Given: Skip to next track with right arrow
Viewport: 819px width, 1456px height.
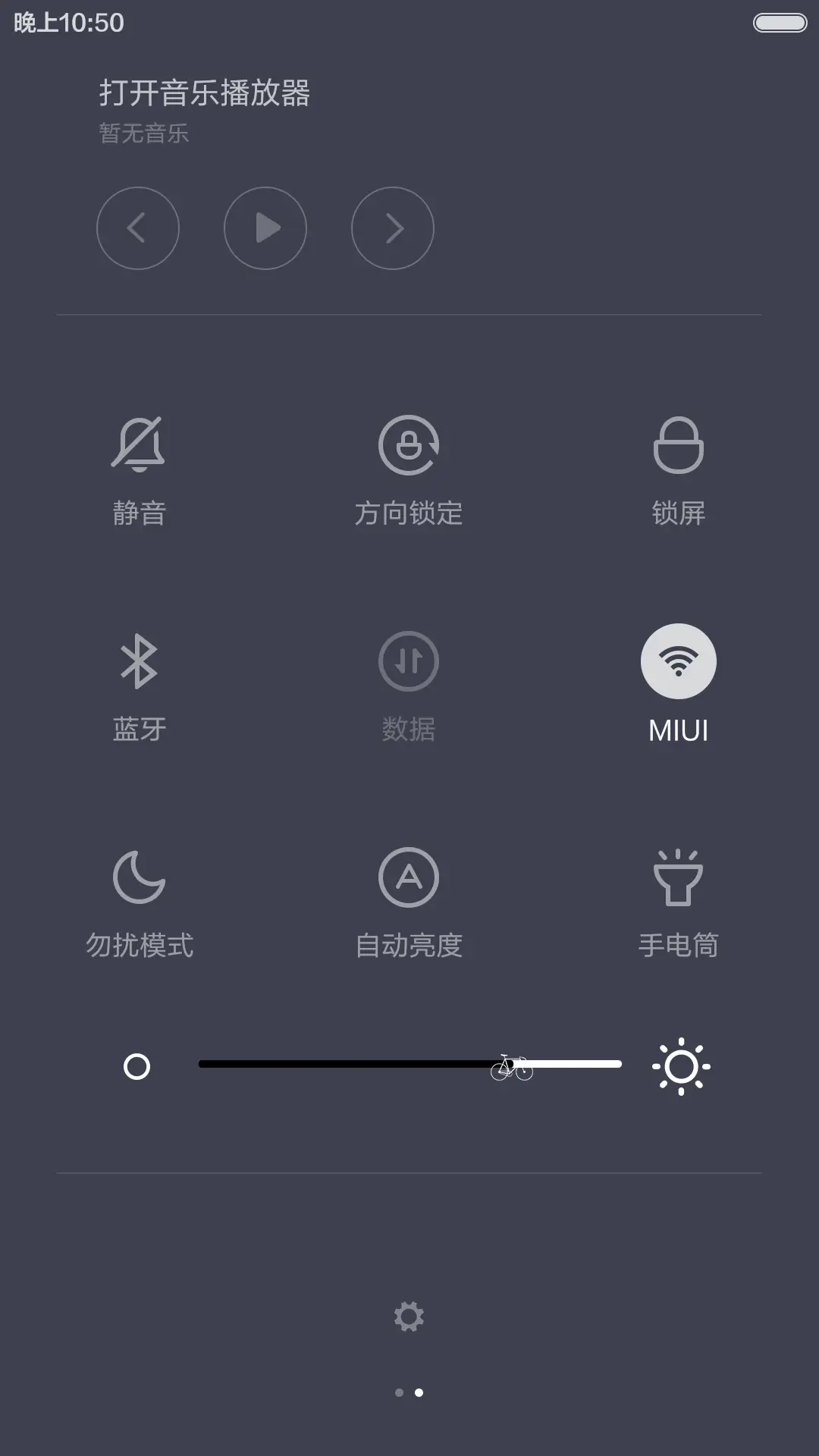Looking at the screenshot, I should tap(392, 228).
